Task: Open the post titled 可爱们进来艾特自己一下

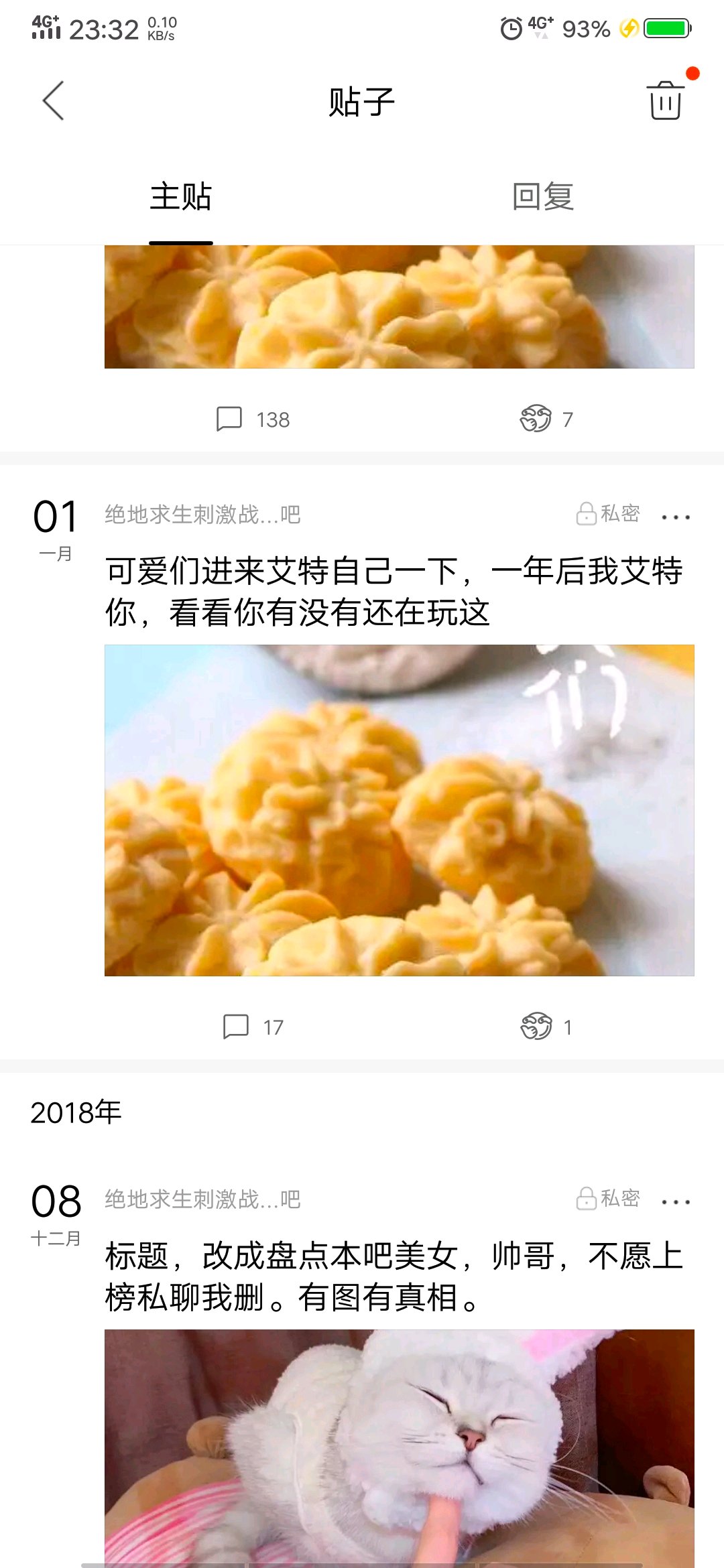Action: click(x=394, y=592)
